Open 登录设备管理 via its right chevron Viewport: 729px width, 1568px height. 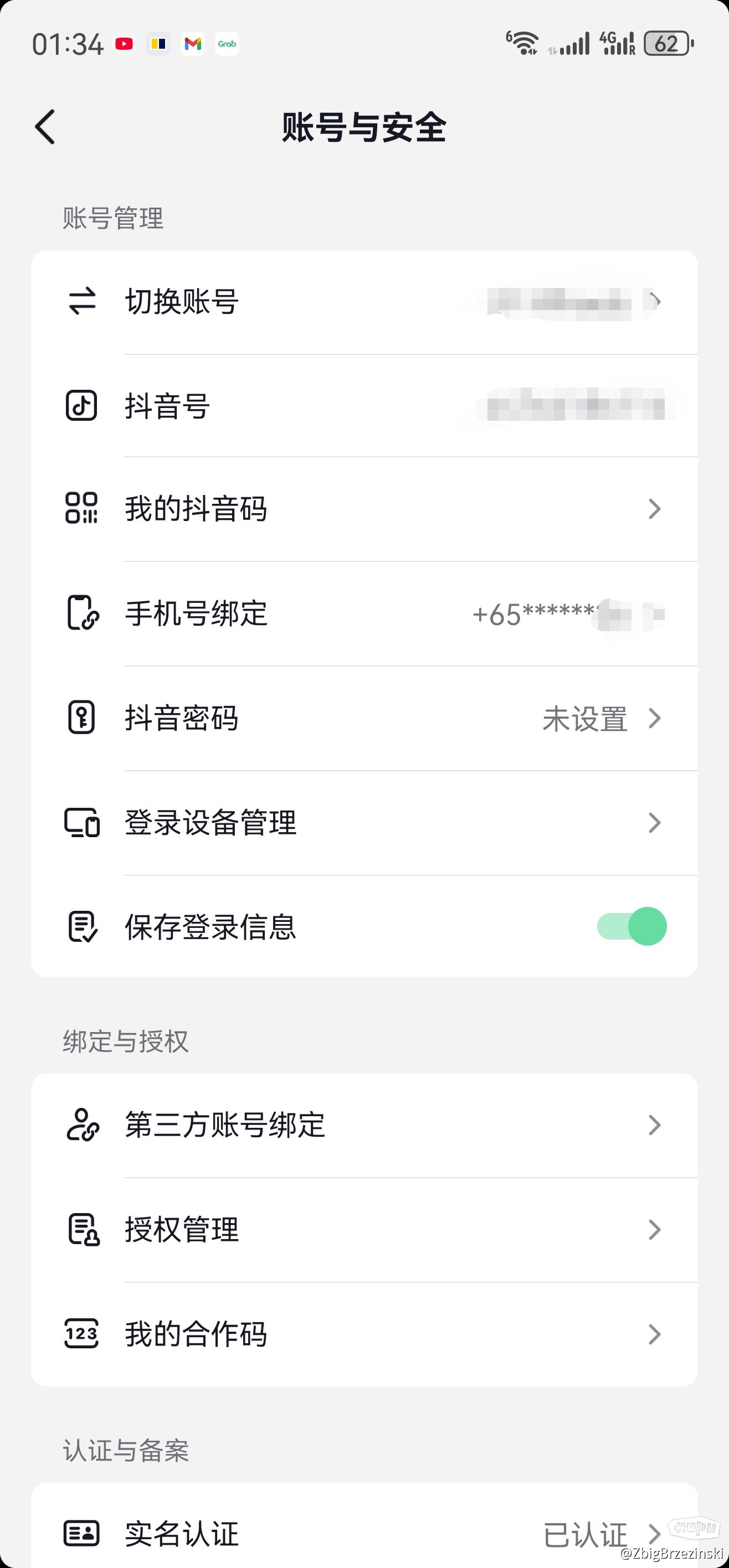[x=654, y=823]
